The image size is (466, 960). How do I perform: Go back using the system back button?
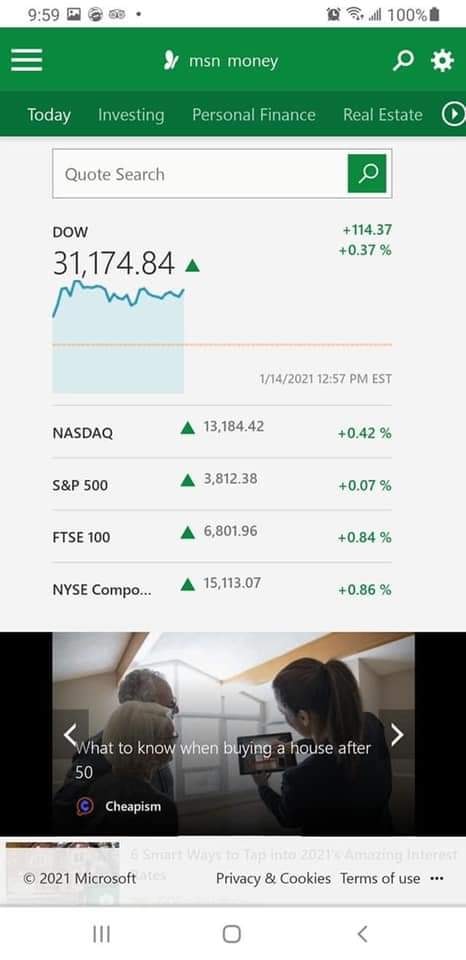(x=363, y=934)
